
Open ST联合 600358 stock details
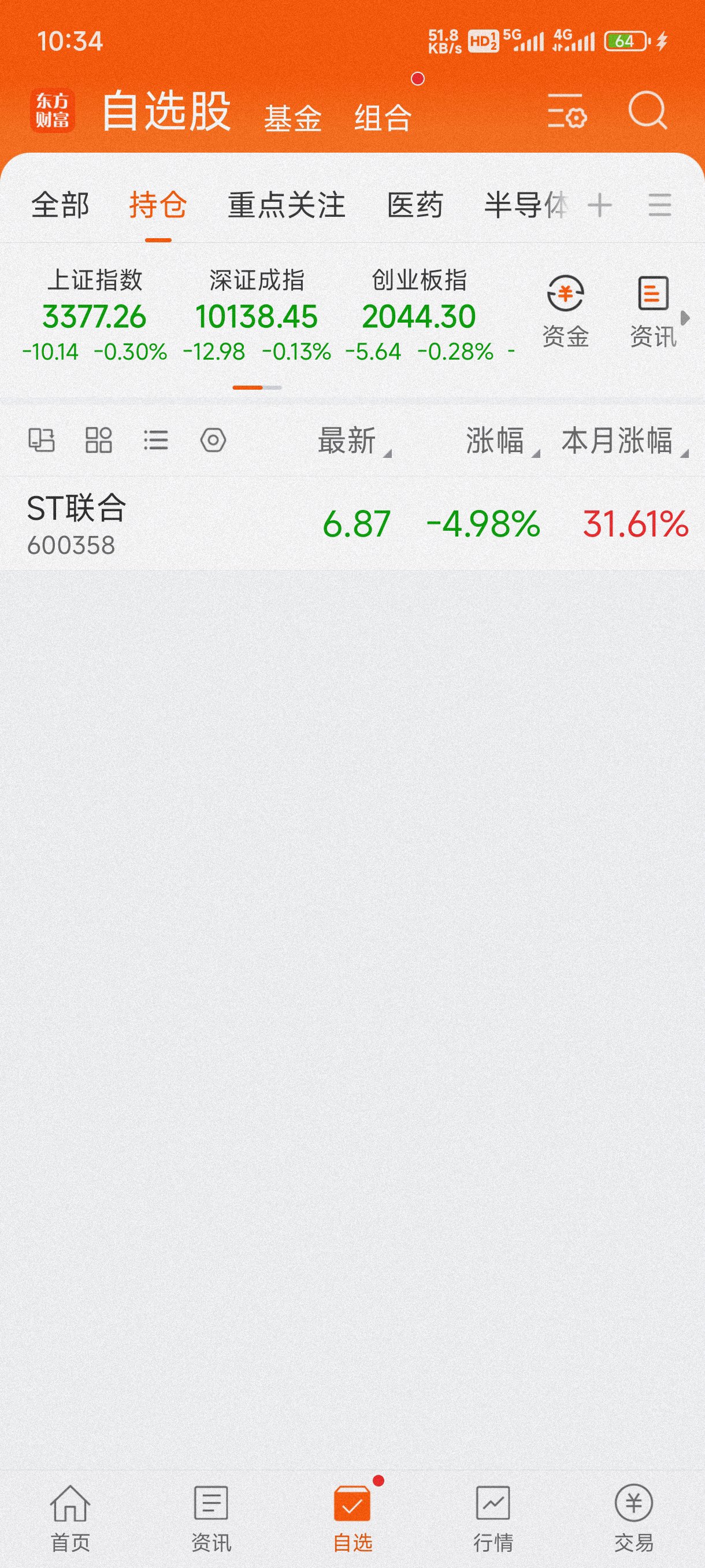click(352, 523)
